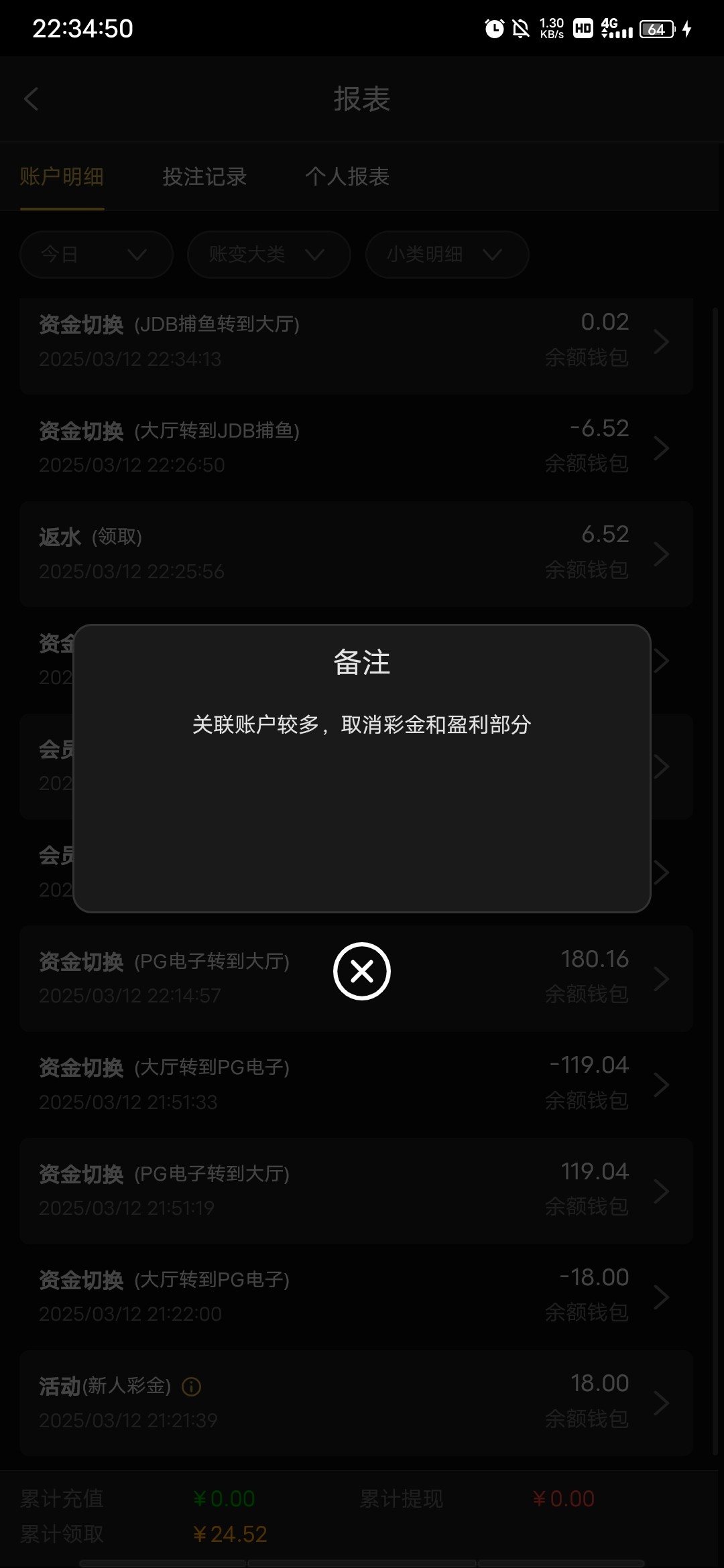724x1568 pixels.
Task: Open the 今日 date dropdown
Action: click(x=96, y=255)
